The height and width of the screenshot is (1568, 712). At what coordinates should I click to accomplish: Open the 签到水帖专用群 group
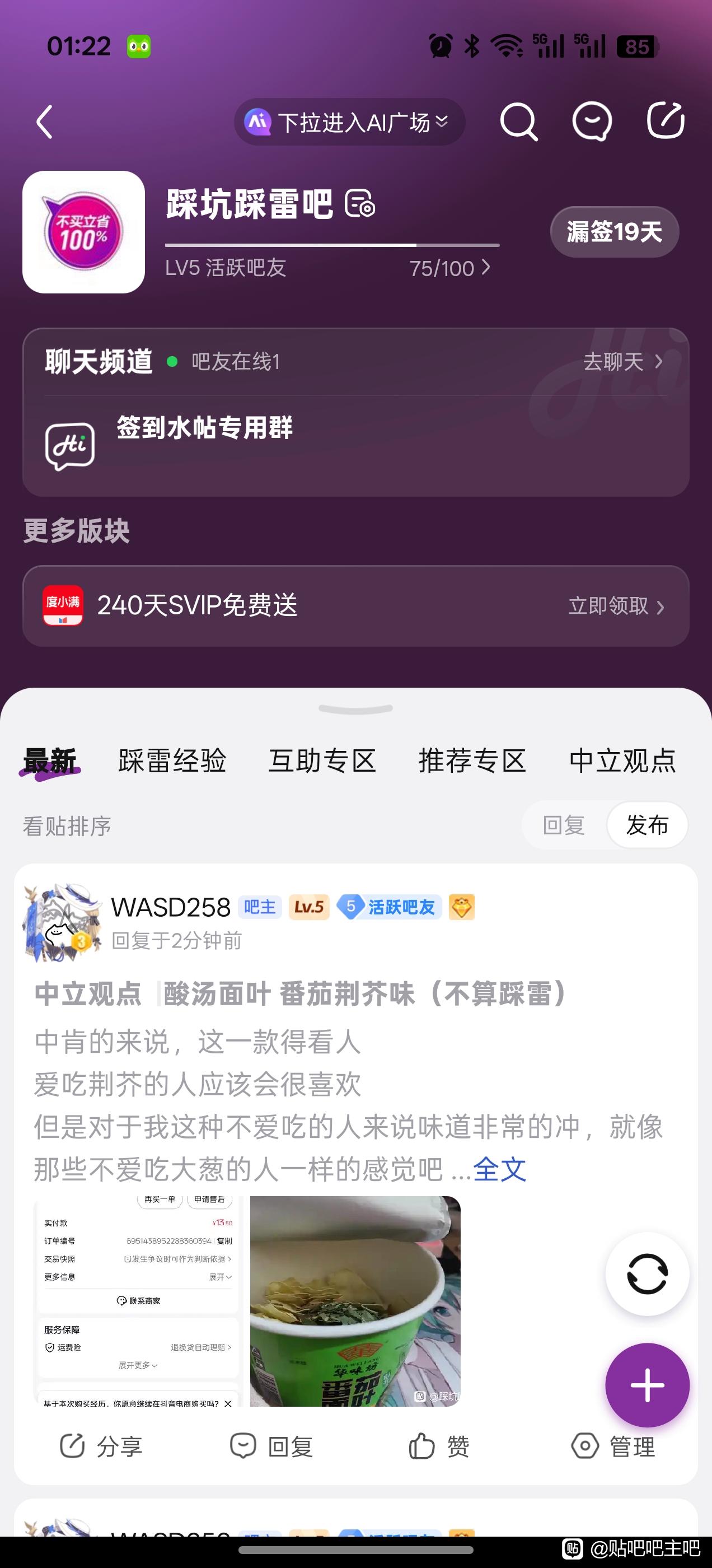204,428
